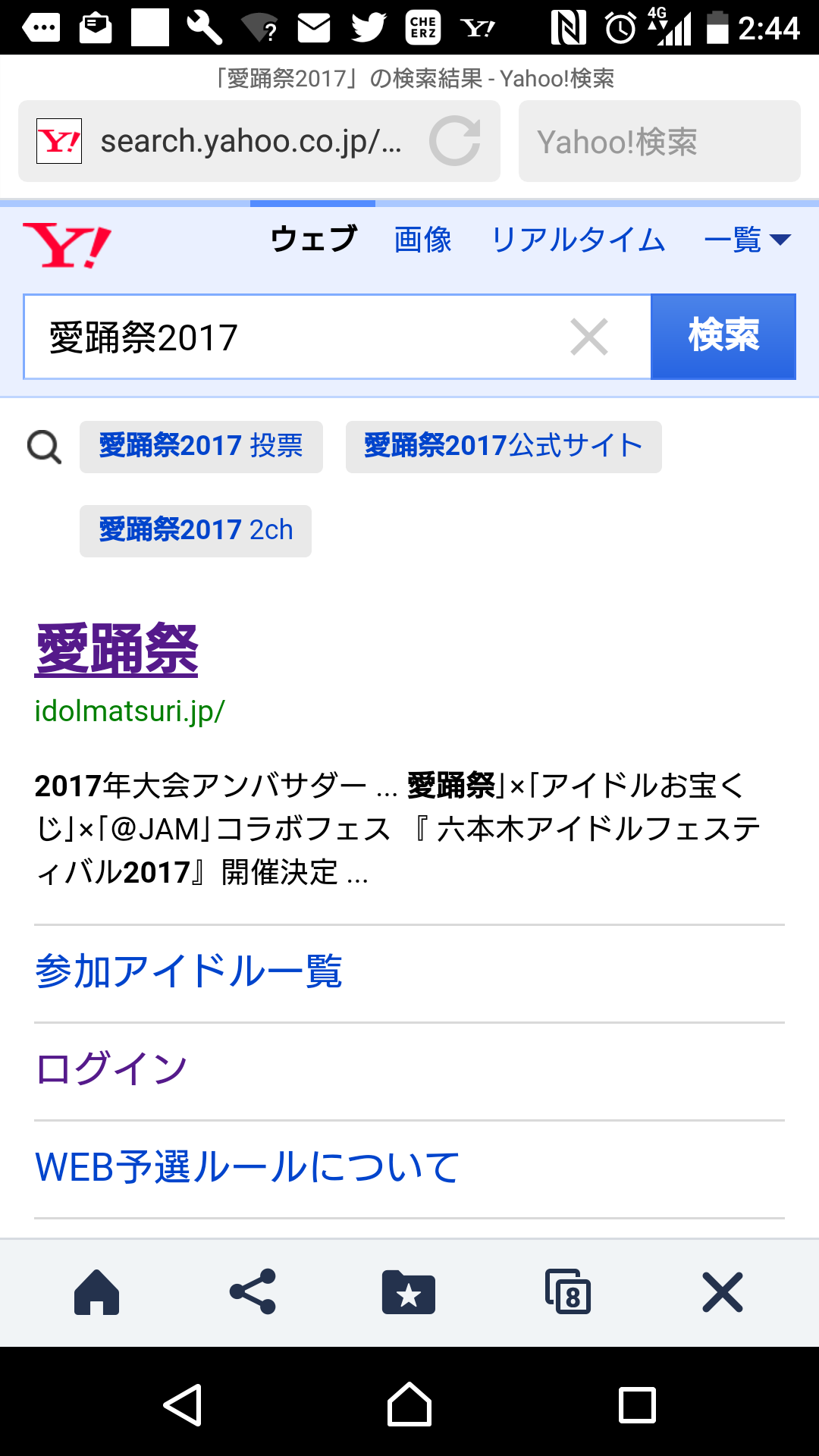Screen dimensions: 819x1456
Task: Open the 愛踊祭 search result
Action: tap(117, 650)
